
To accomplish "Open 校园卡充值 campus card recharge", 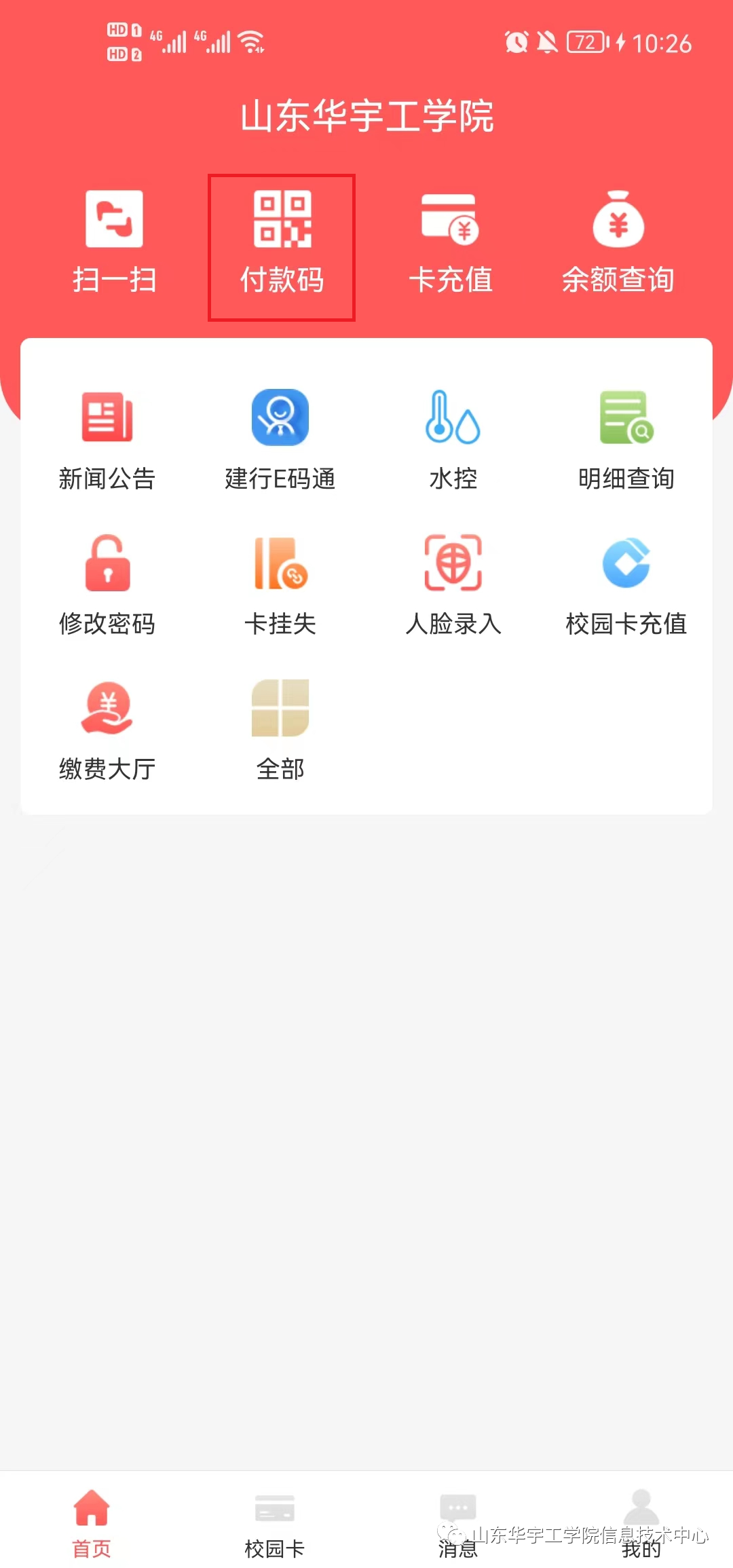I will click(626, 585).
